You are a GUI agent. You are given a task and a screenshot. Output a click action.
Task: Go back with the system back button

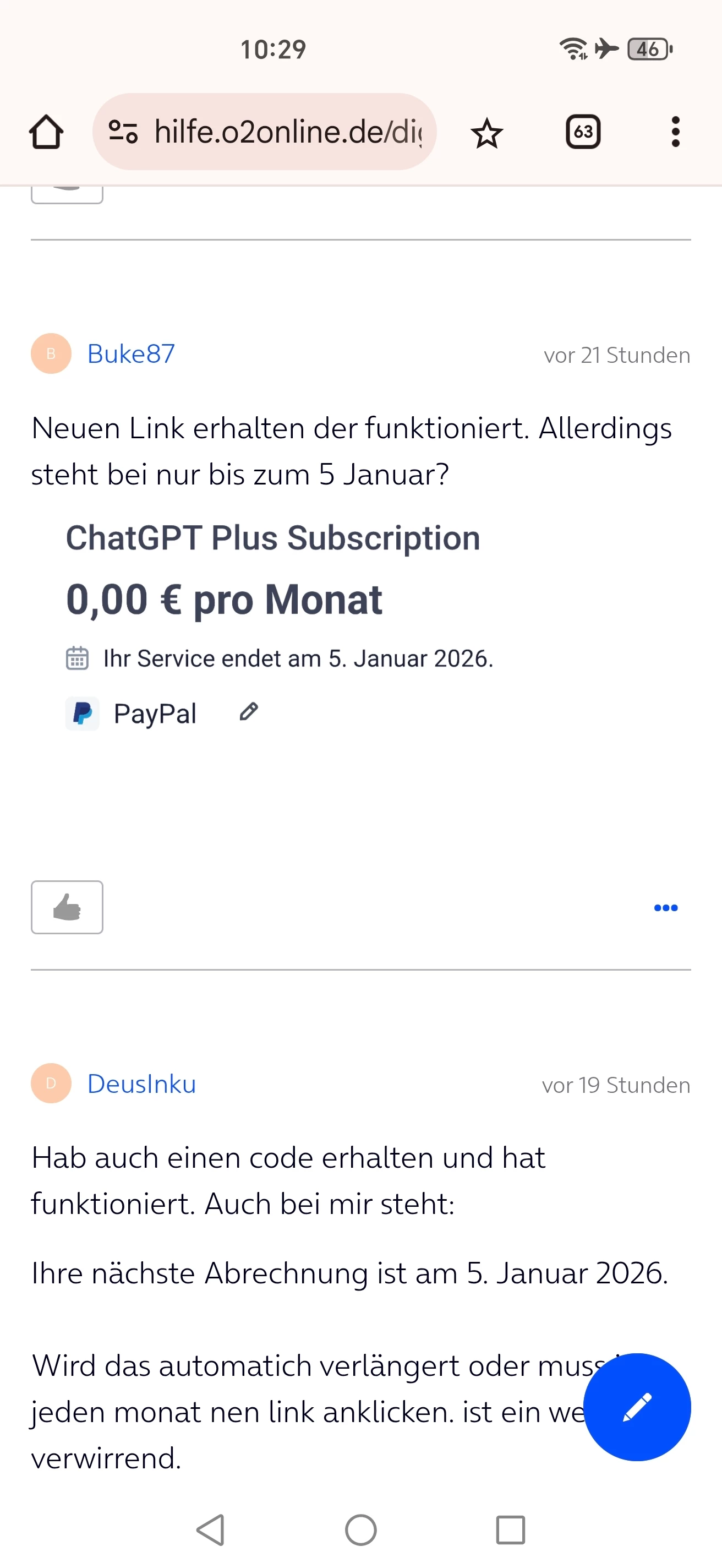coord(210,1529)
